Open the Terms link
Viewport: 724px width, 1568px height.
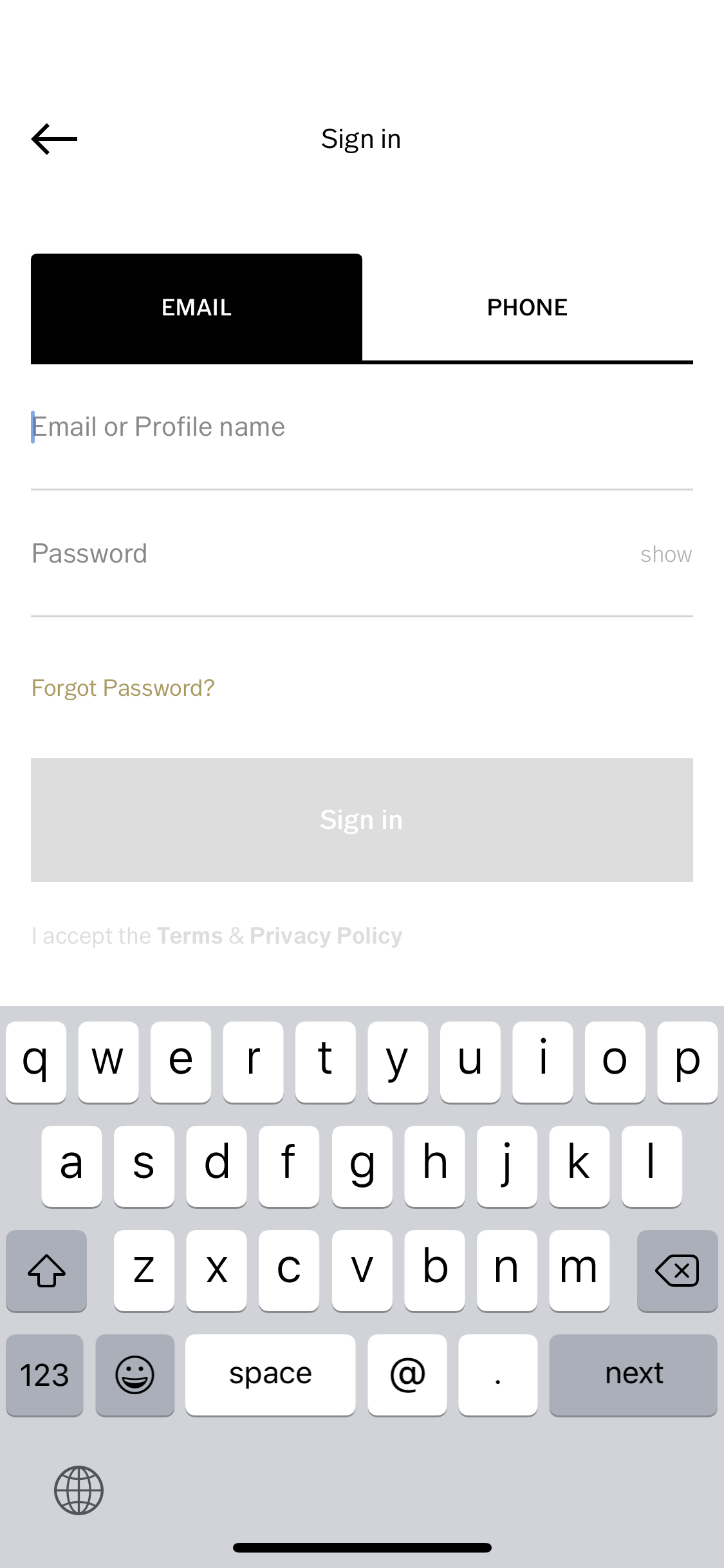(189, 936)
